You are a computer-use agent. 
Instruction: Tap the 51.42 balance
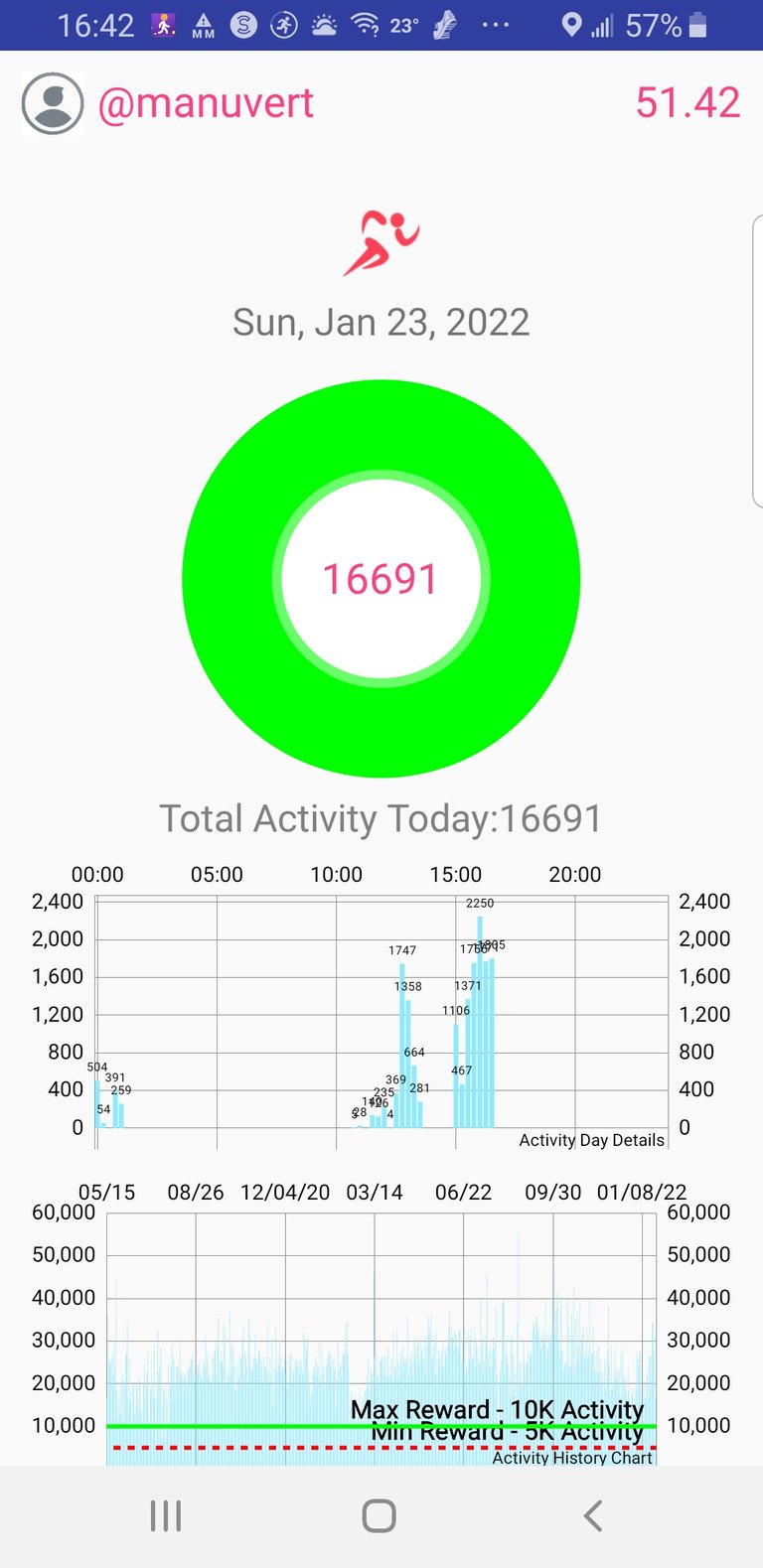pyautogui.click(x=687, y=103)
